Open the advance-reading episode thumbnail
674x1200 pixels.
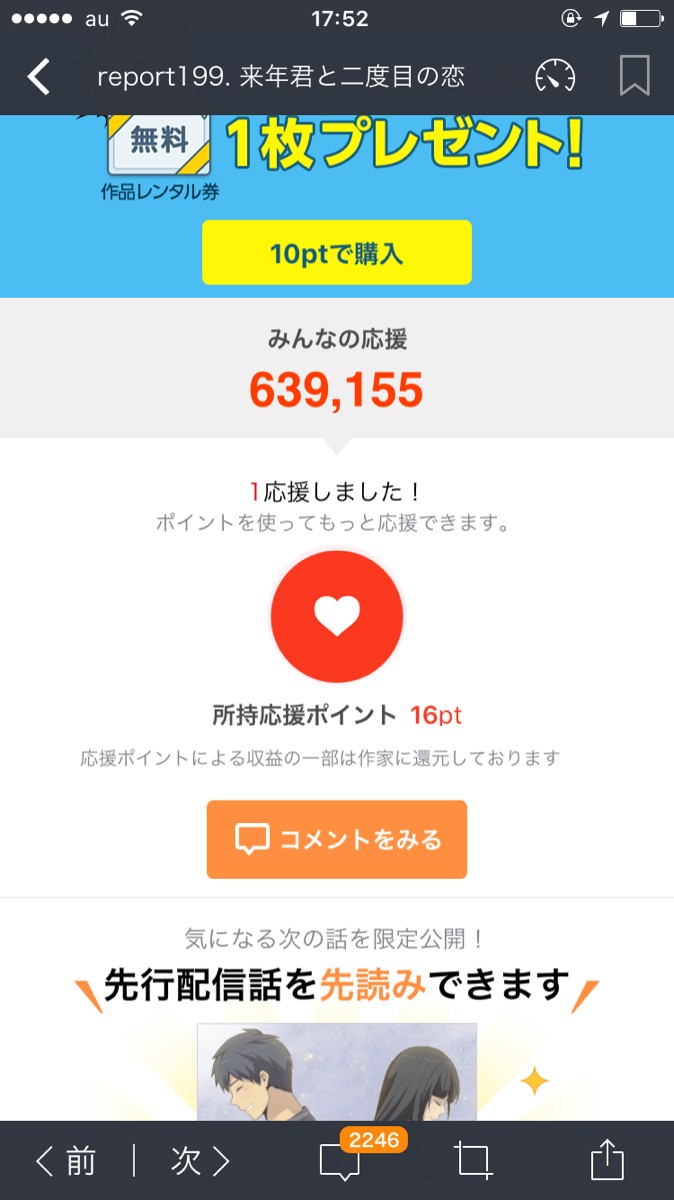pos(337,1071)
